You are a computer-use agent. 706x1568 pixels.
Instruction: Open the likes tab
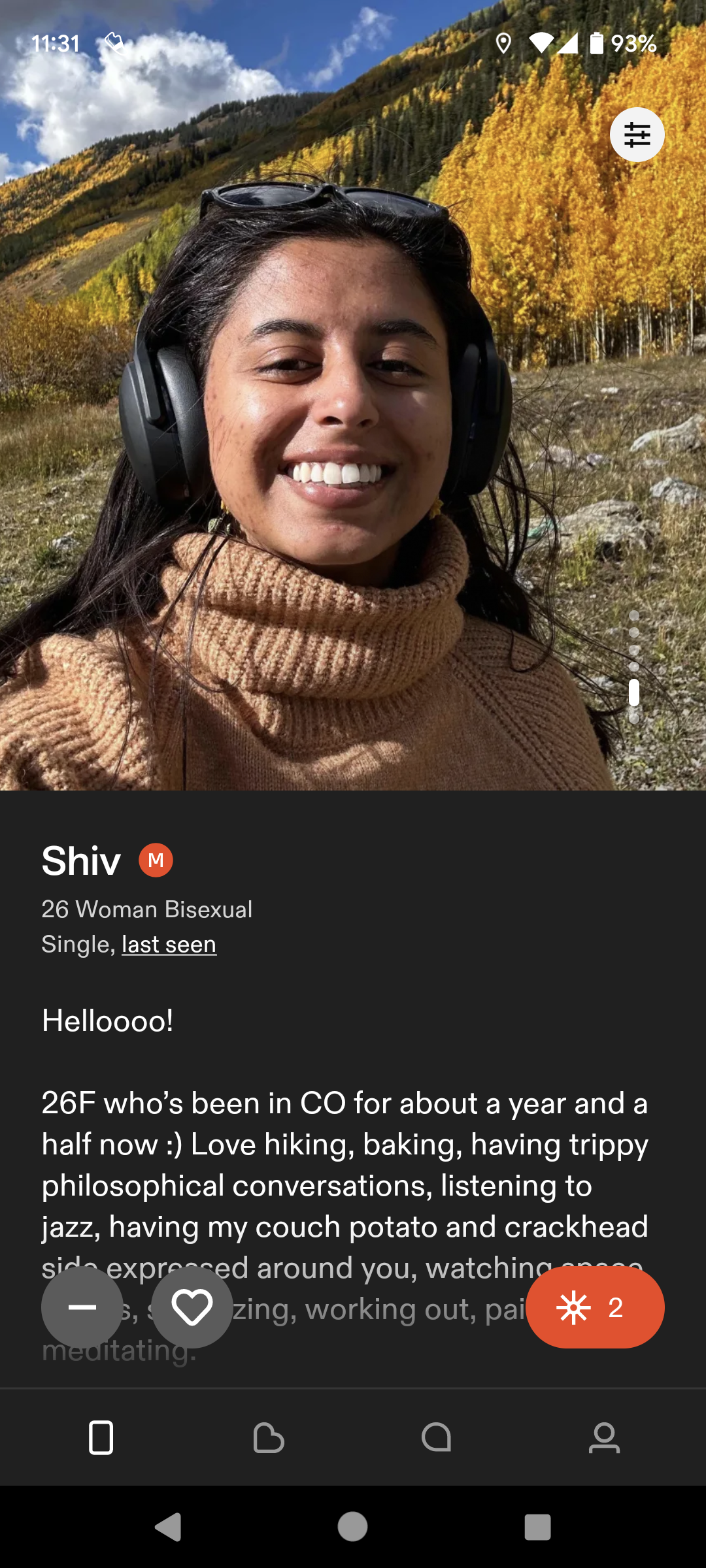(269, 1437)
